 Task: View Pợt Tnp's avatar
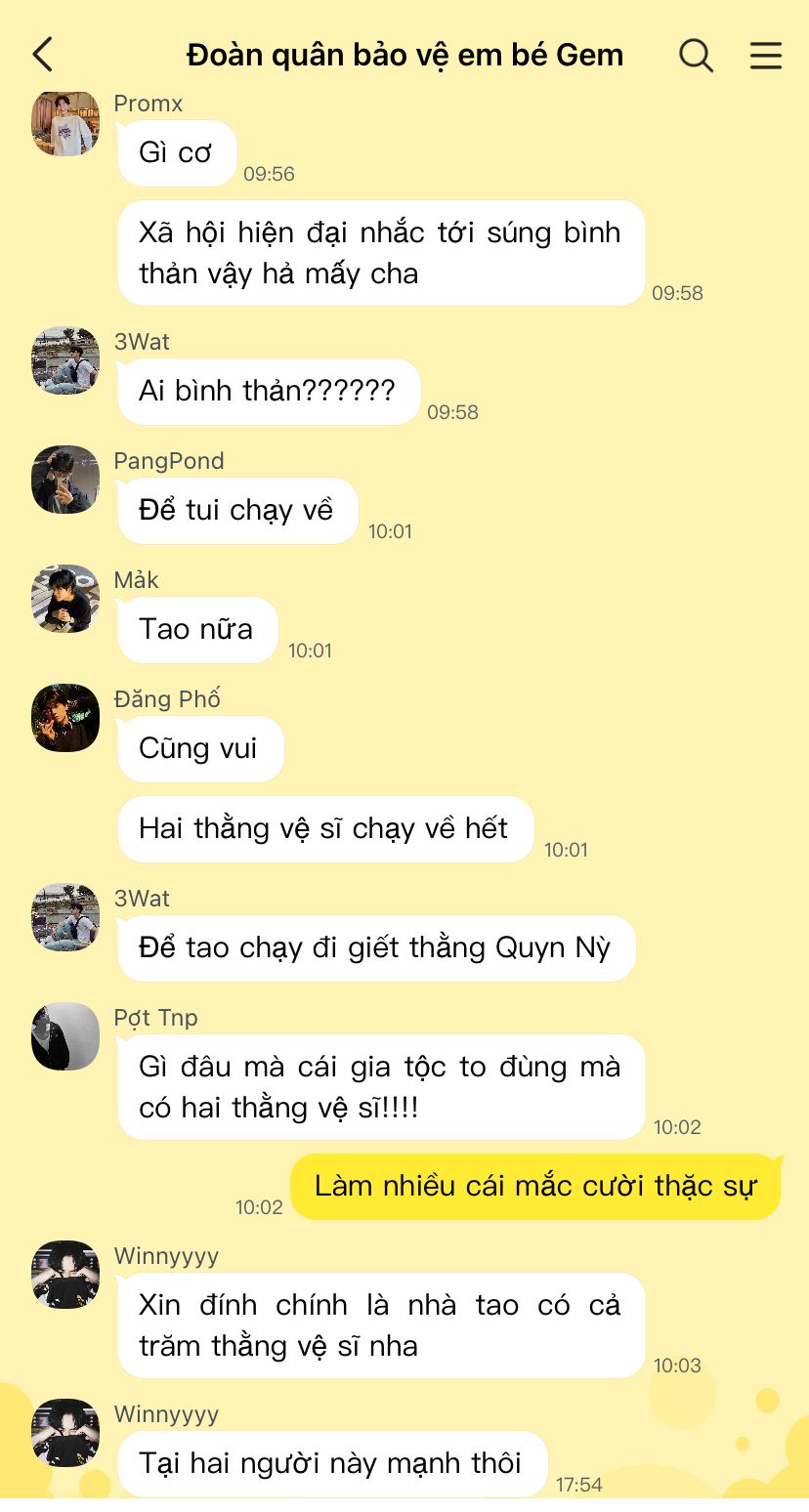(65, 1036)
